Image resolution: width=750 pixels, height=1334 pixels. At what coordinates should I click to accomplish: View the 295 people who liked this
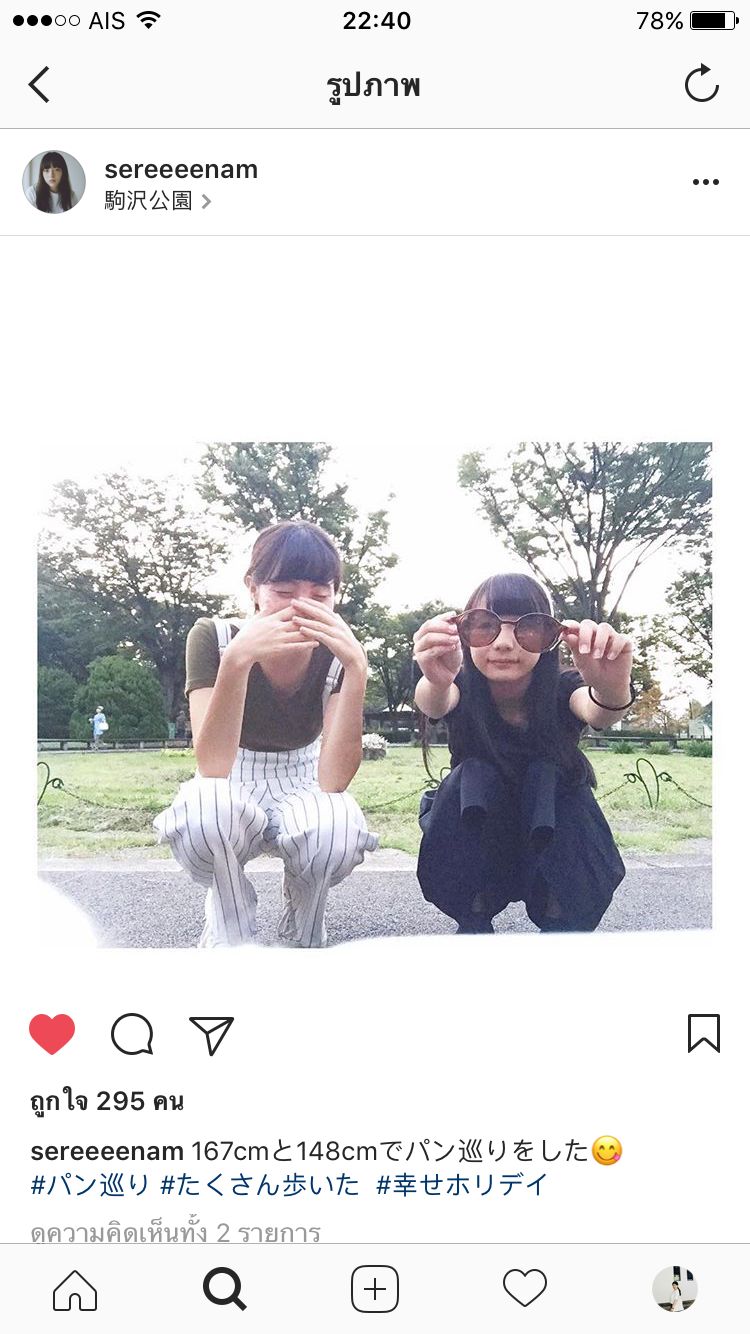click(x=107, y=1102)
